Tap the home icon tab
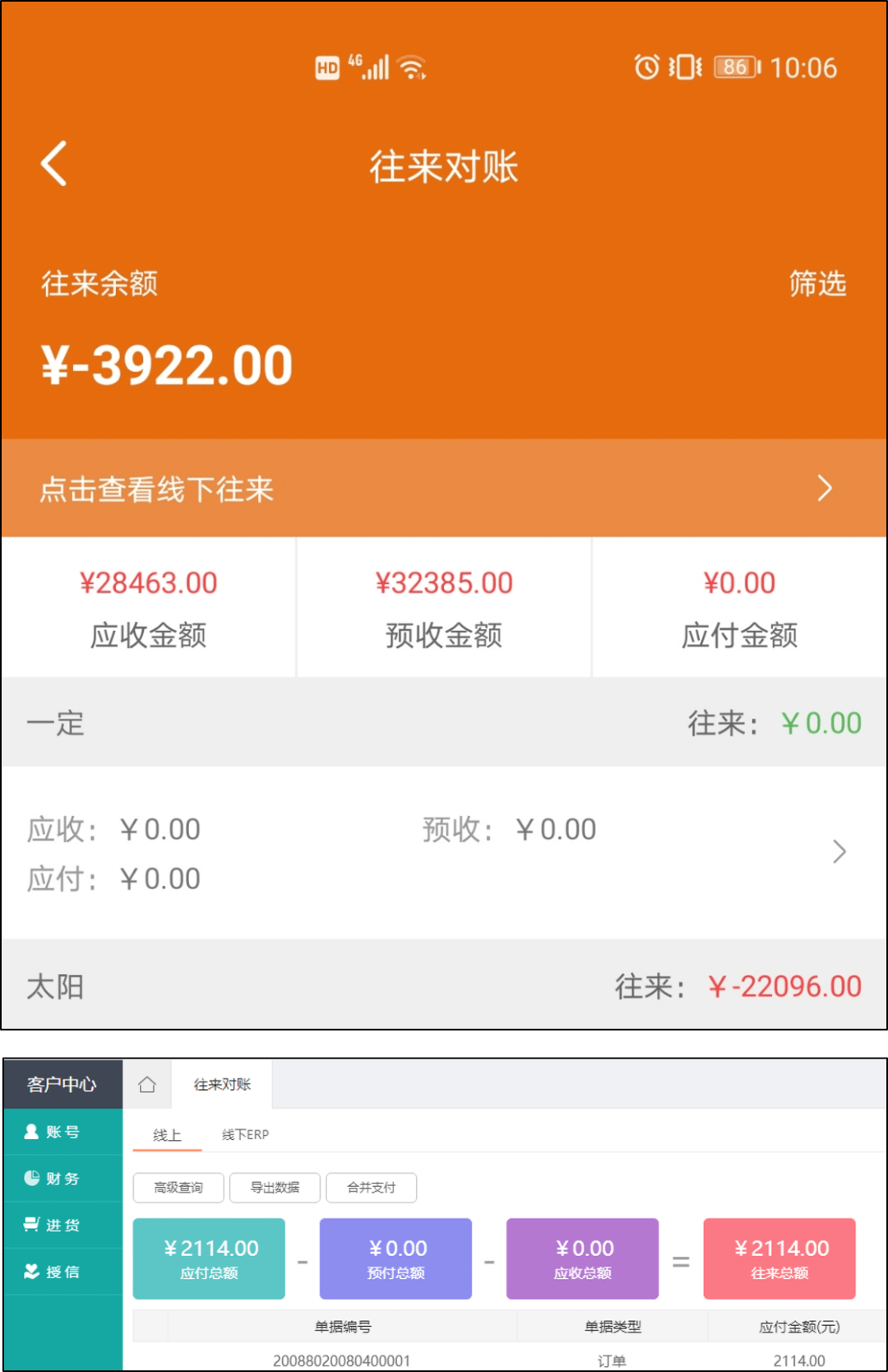888x1372 pixels. click(x=147, y=1085)
